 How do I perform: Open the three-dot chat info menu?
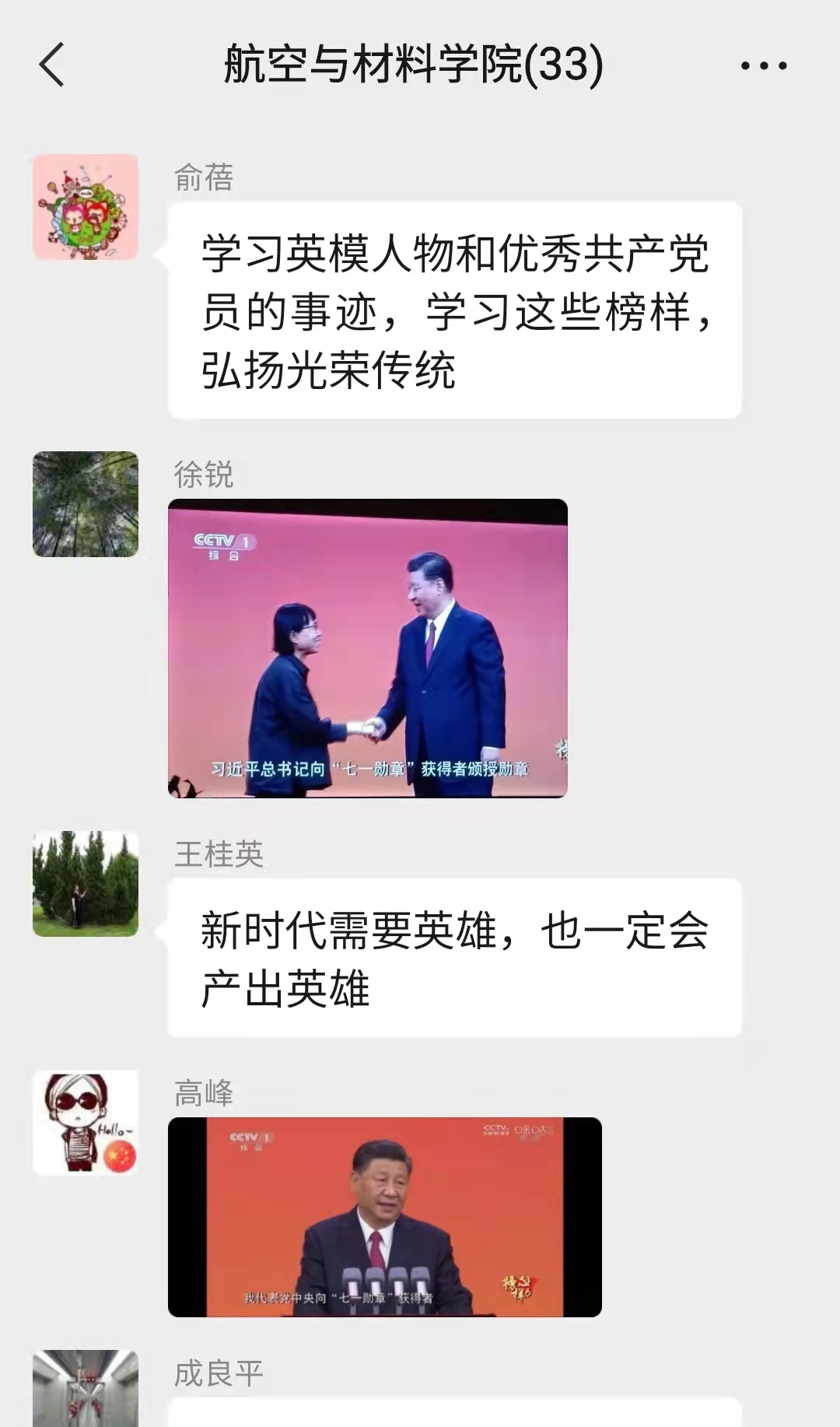(x=763, y=65)
